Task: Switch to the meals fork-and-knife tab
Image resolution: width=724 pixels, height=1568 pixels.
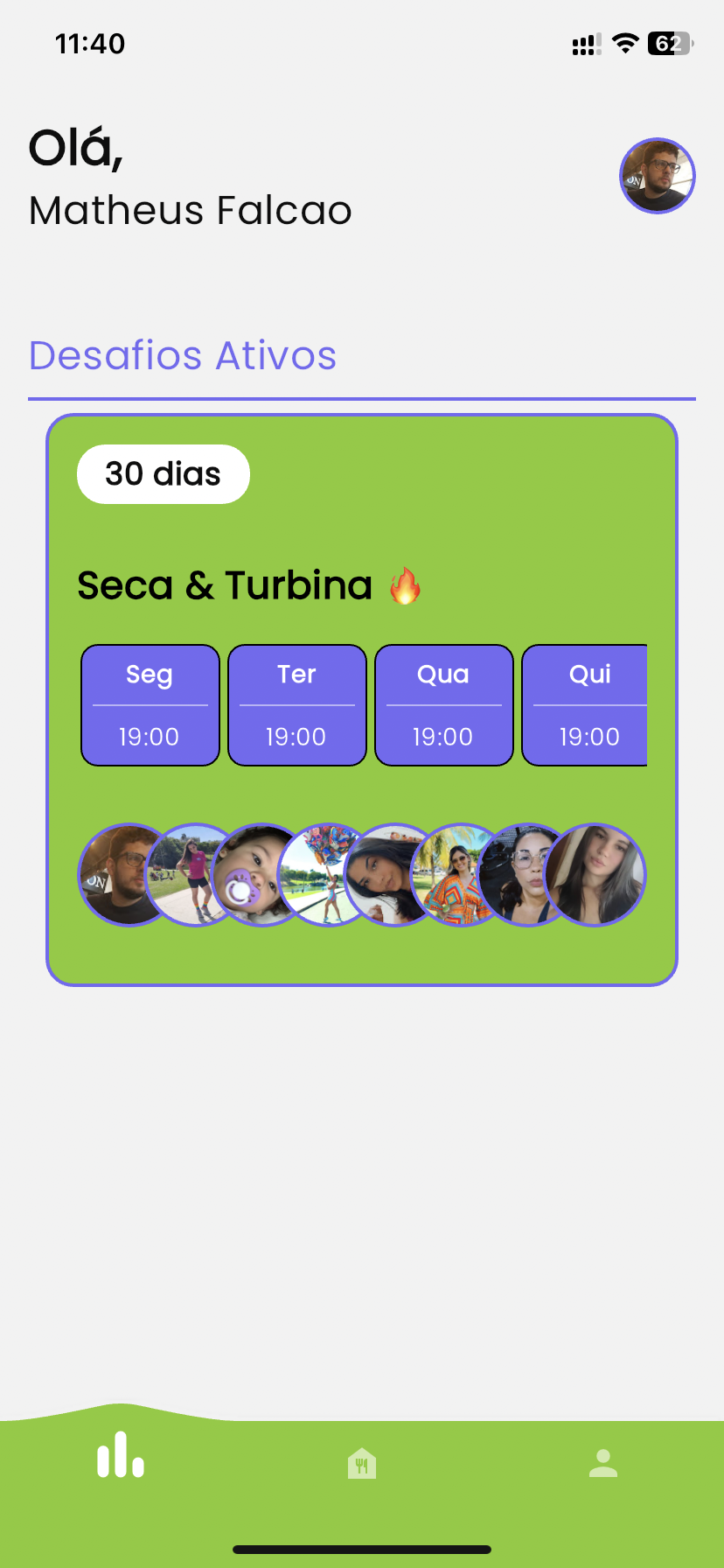Action: (x=361, y=1463)
